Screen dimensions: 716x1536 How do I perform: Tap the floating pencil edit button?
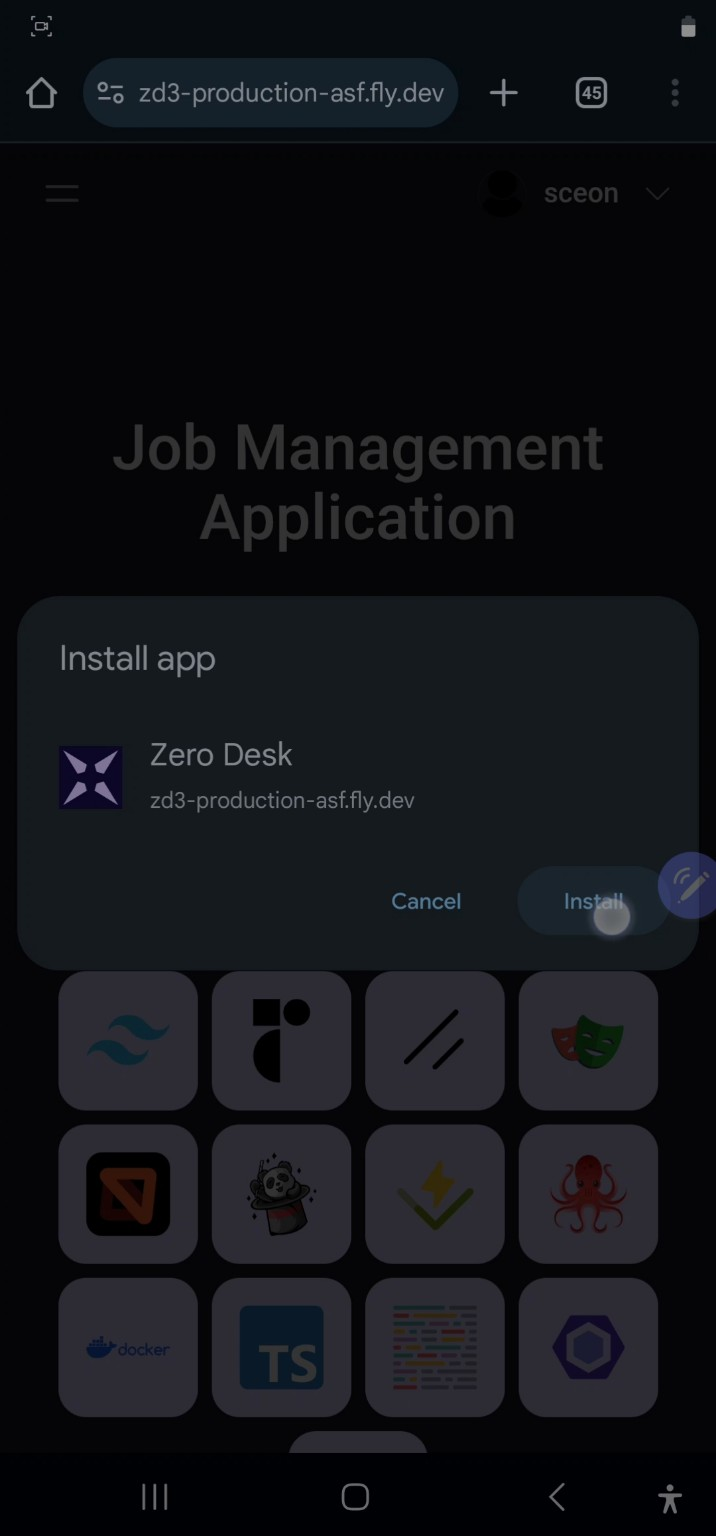[690, 885]
